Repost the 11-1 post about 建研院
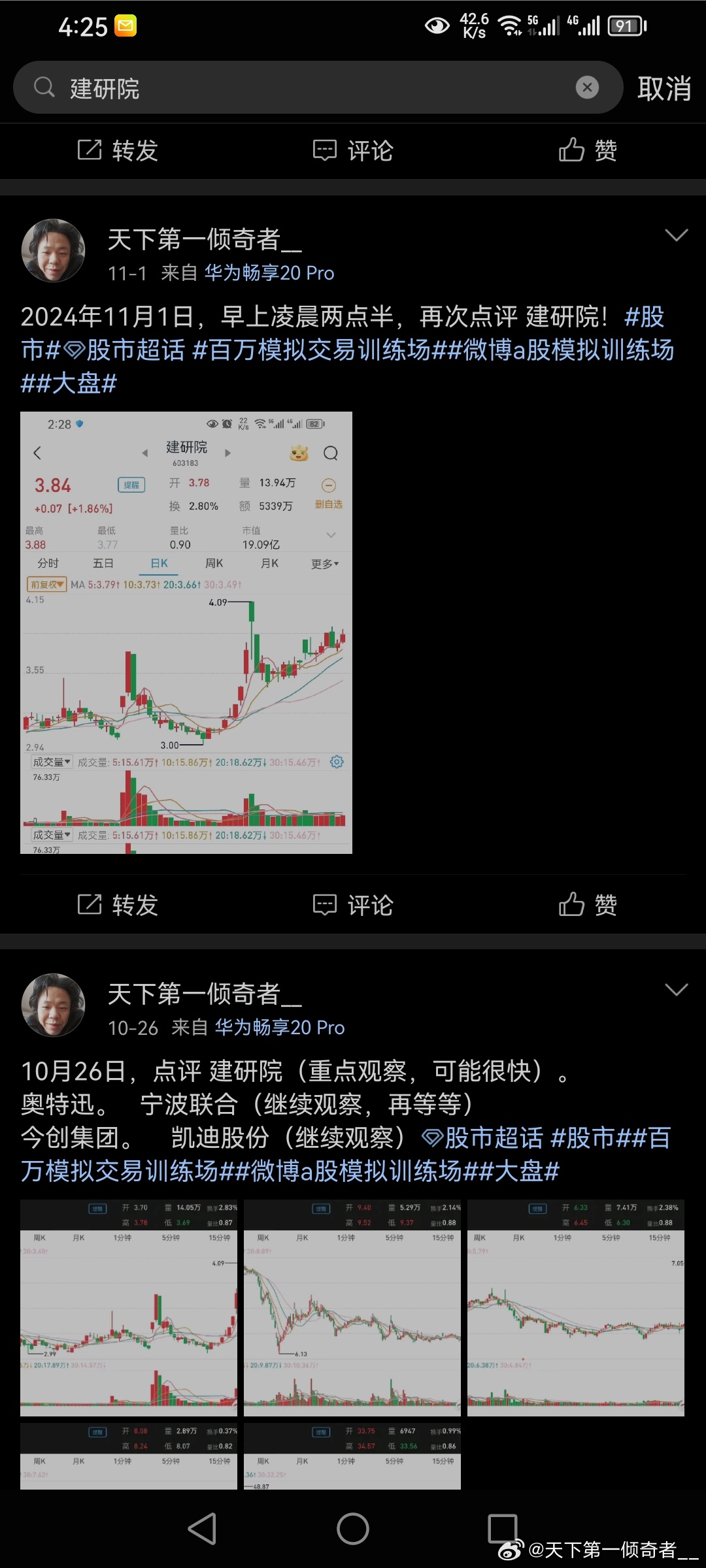The width and height of the screenshot is (706, 1568). click(118, 904)
